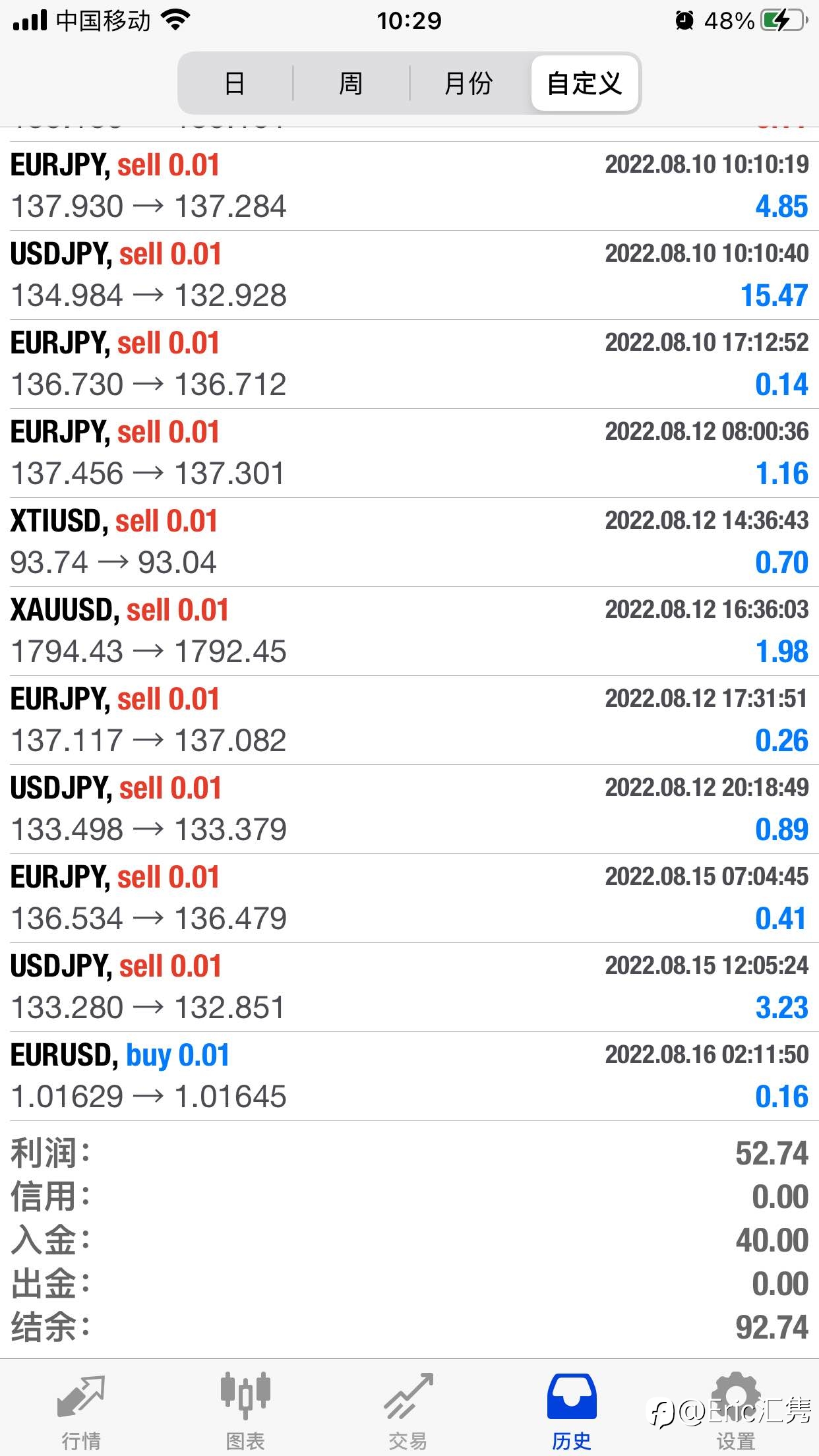Tap the 自定义 custom range segment
This screenshot has height=1456, width=819.
click(x=585, y=84)
